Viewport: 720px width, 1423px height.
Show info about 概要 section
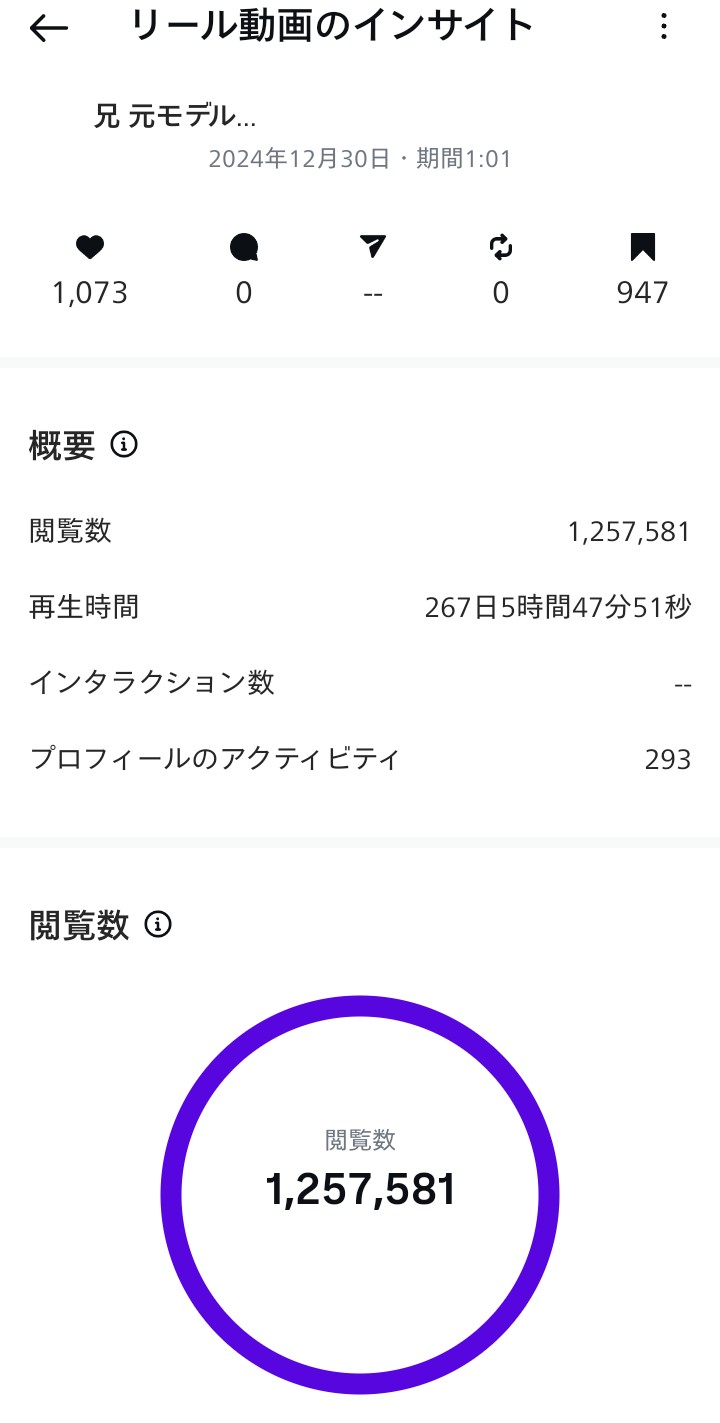click(x=124, y=445)
